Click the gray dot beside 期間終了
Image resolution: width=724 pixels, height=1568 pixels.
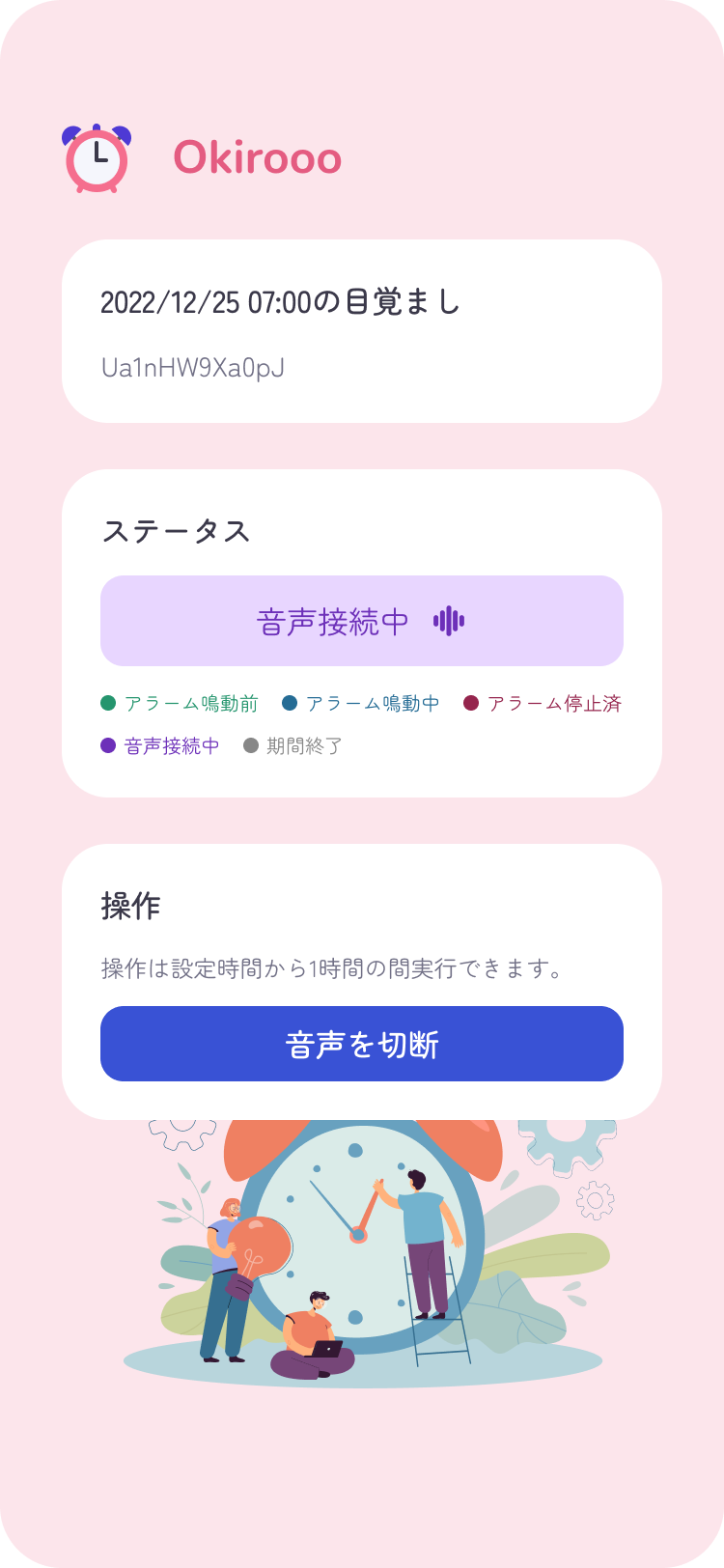coord(250,744)
